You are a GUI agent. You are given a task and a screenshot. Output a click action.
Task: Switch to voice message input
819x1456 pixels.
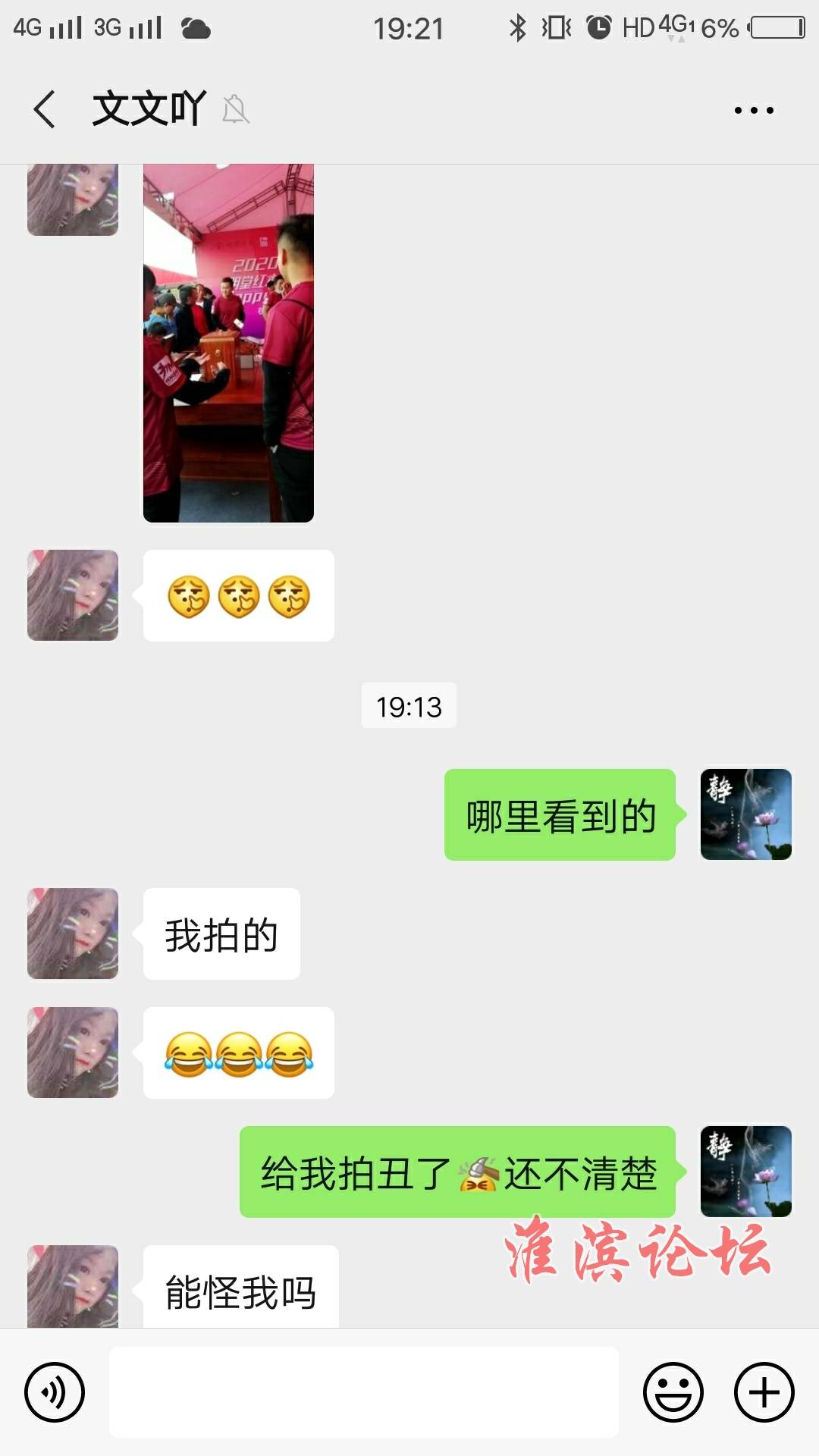(x=55, y=1392)
